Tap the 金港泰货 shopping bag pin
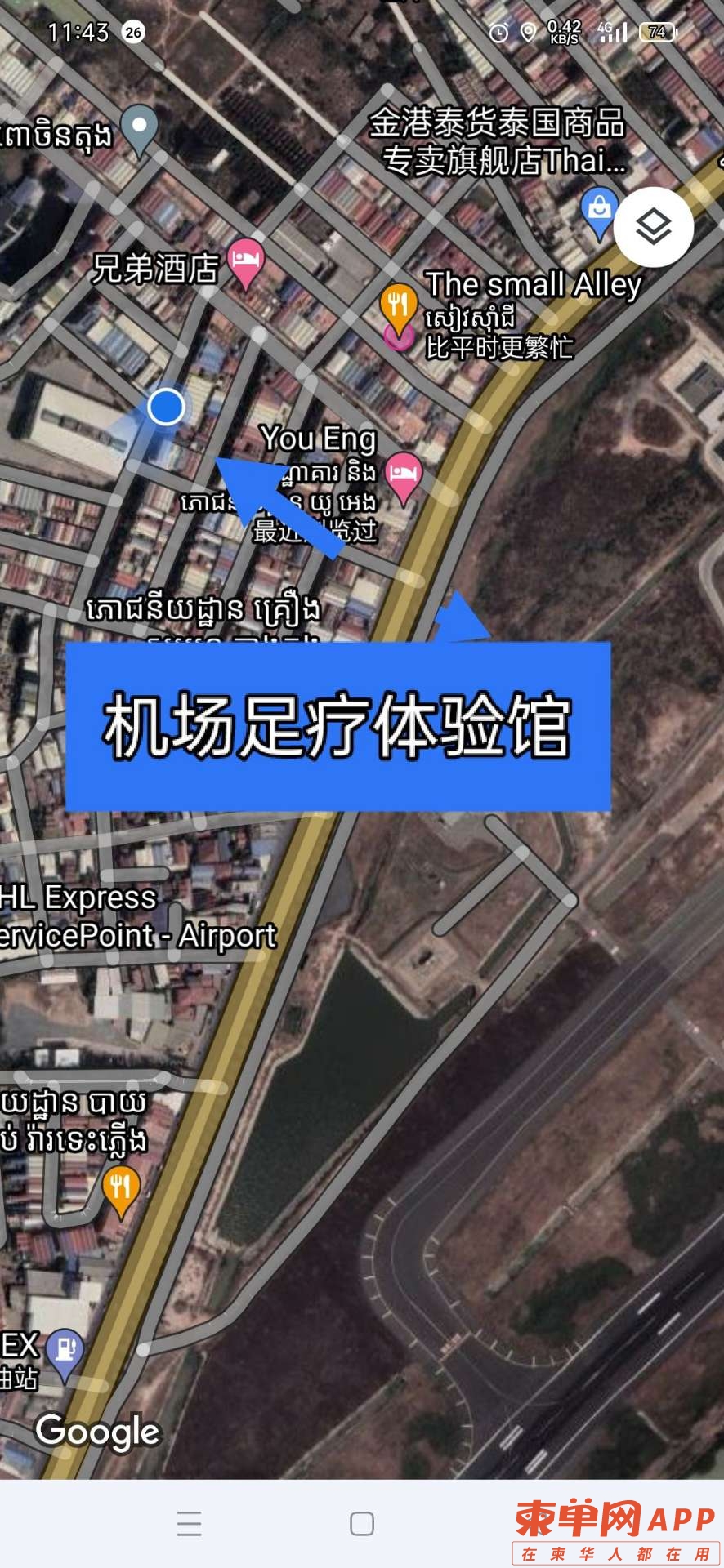 (599, 210)
